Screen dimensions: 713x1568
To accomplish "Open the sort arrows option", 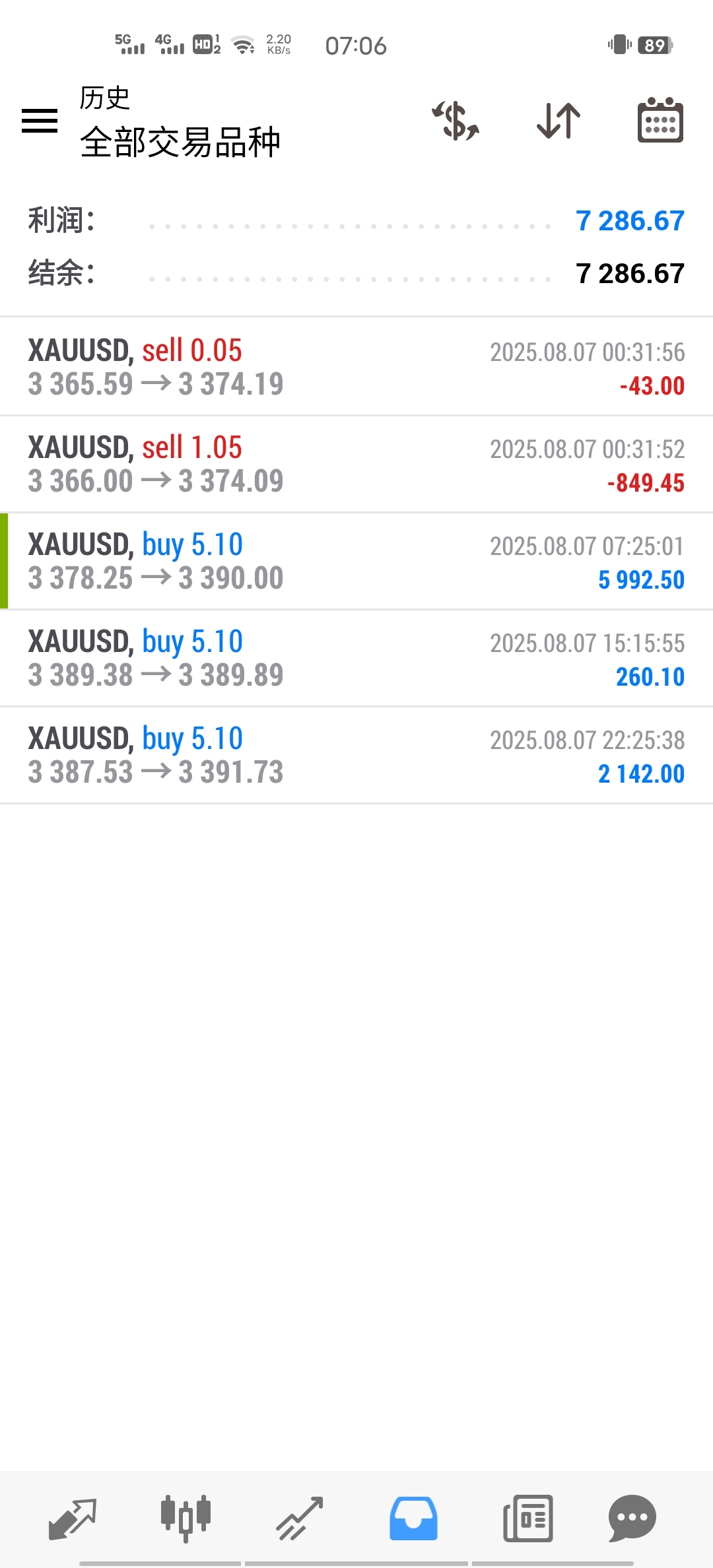I will 559,121.
